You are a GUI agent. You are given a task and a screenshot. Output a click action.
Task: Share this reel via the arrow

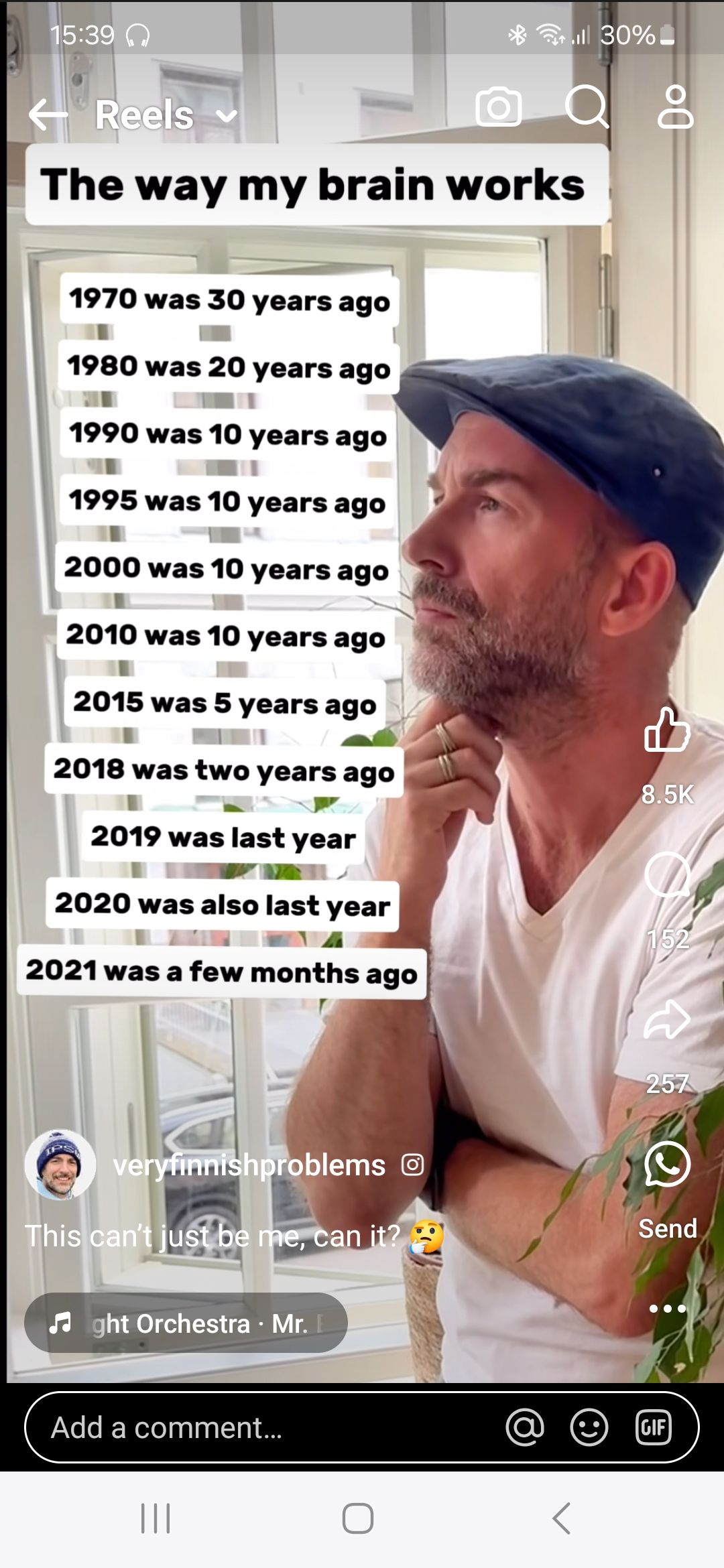click(x=667, y=1020)
